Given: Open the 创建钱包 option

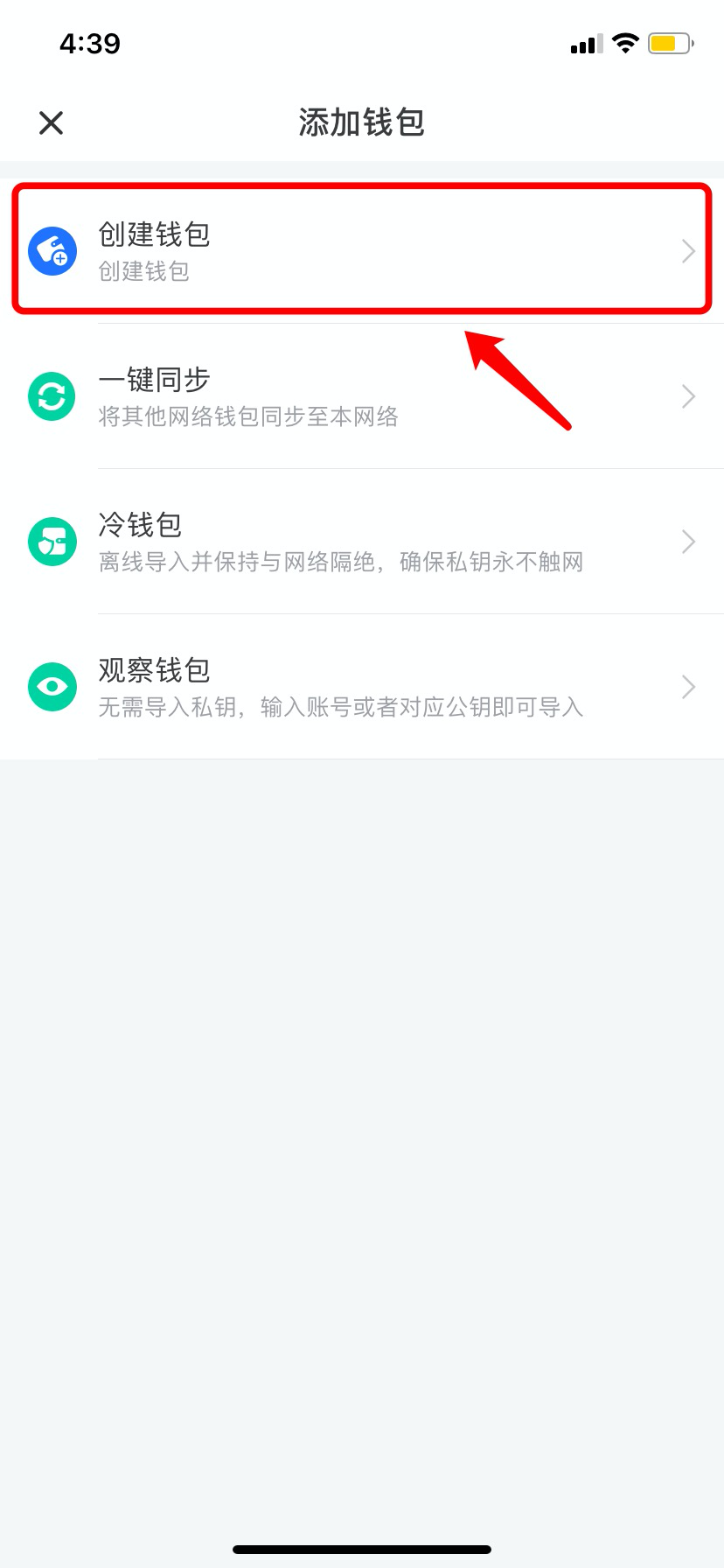Looking at the screenshot, I should (x=361, y=251).
